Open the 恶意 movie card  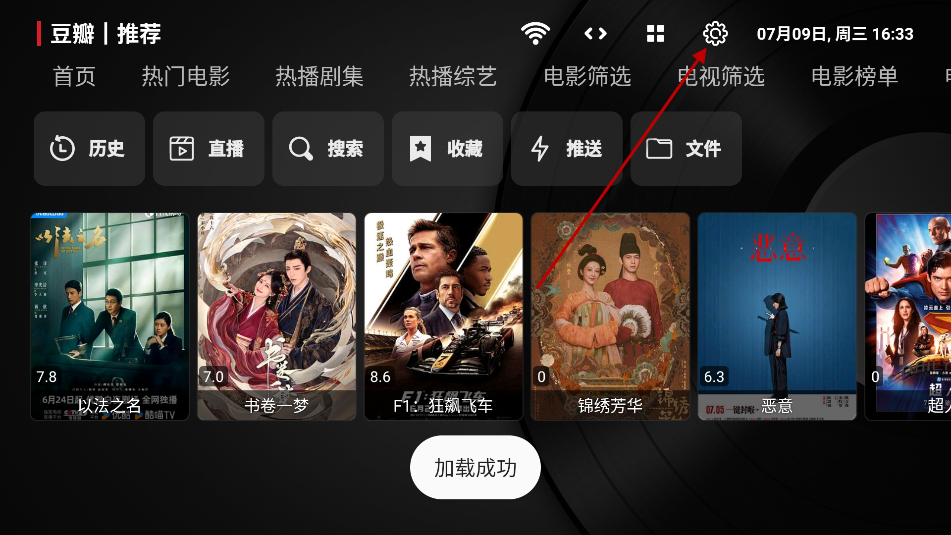tap(777, 316)
